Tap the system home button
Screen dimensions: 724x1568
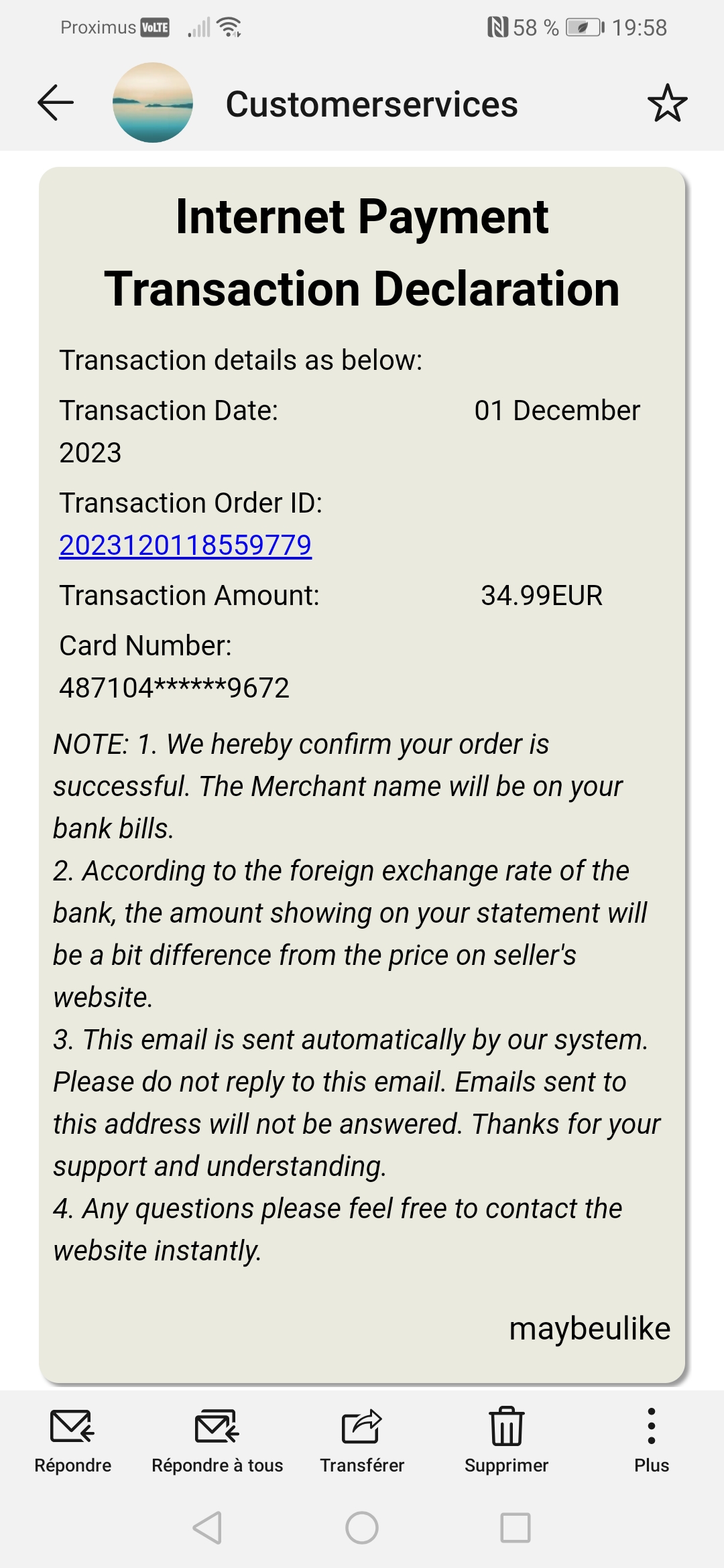click(x=362, y=1528)
